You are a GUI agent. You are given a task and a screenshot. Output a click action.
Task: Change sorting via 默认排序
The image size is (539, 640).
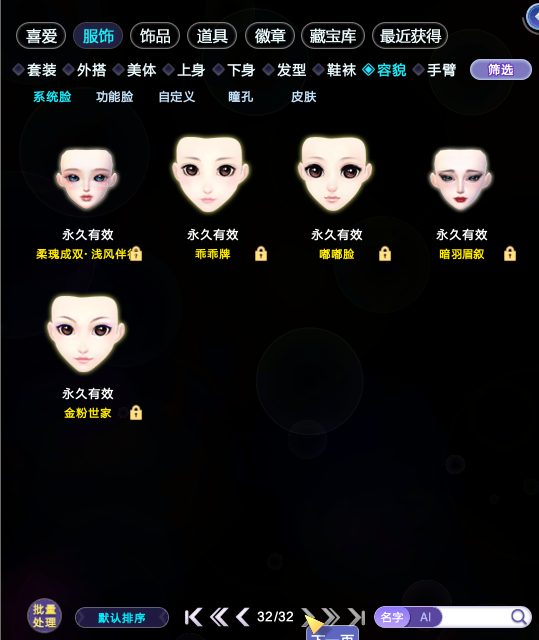pyautogui.click(x=122, y=618)
